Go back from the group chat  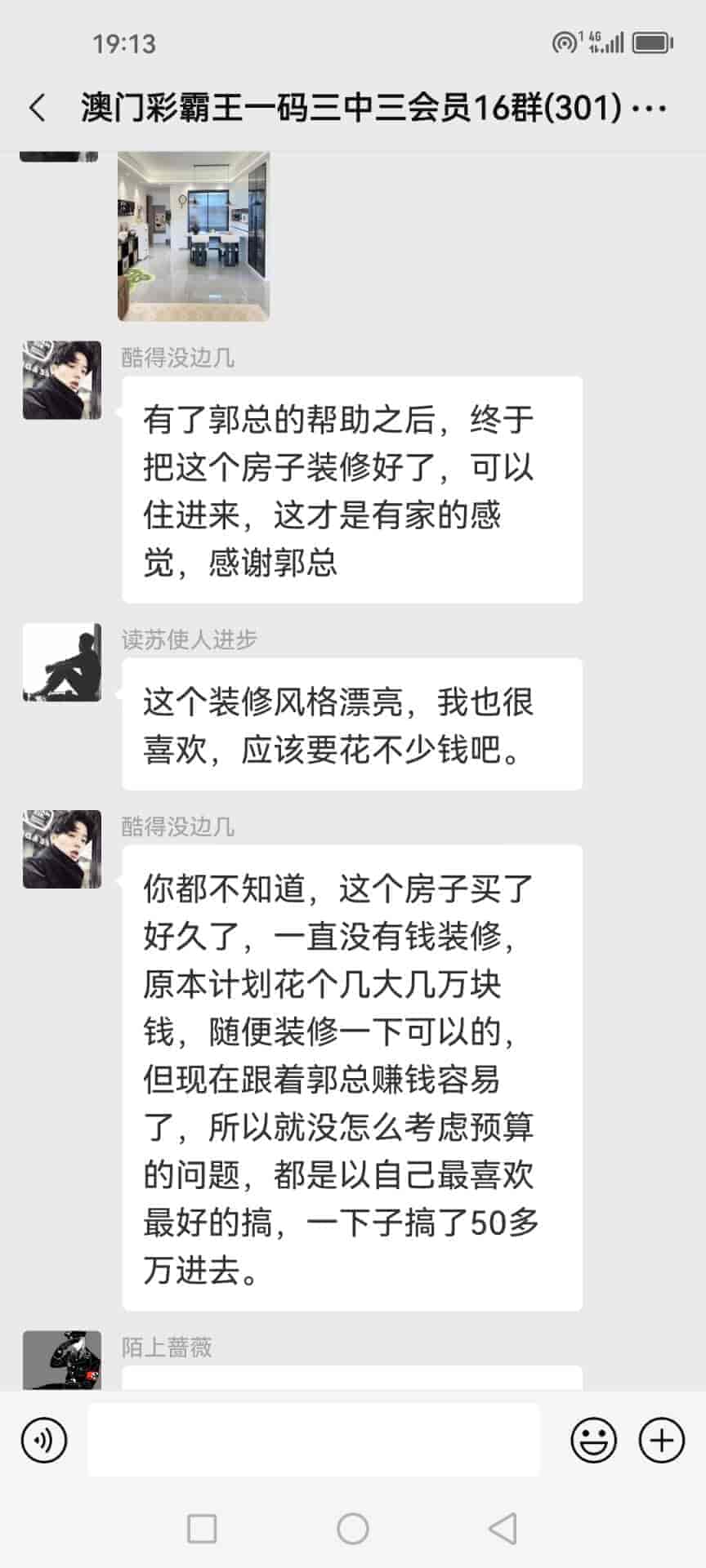(38, 108)
